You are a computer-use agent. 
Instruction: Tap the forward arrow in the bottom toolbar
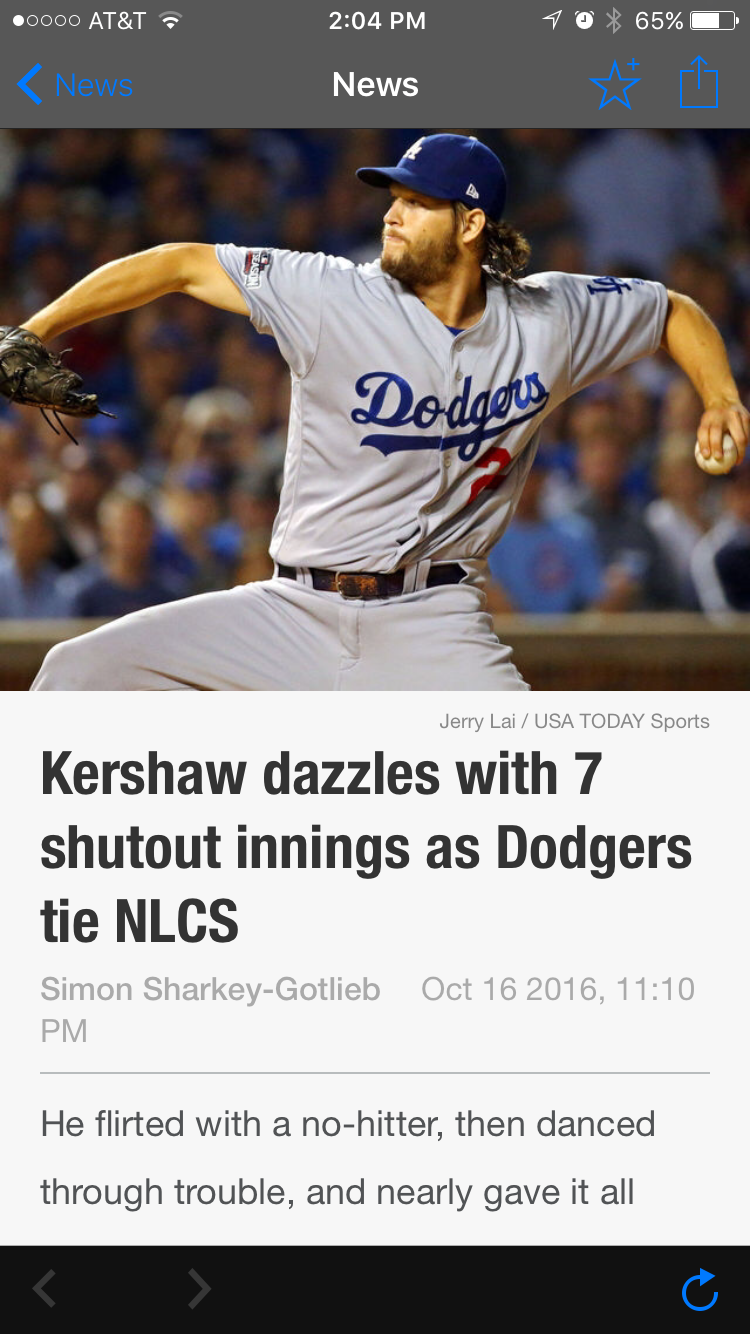[x=199, y=1289]
